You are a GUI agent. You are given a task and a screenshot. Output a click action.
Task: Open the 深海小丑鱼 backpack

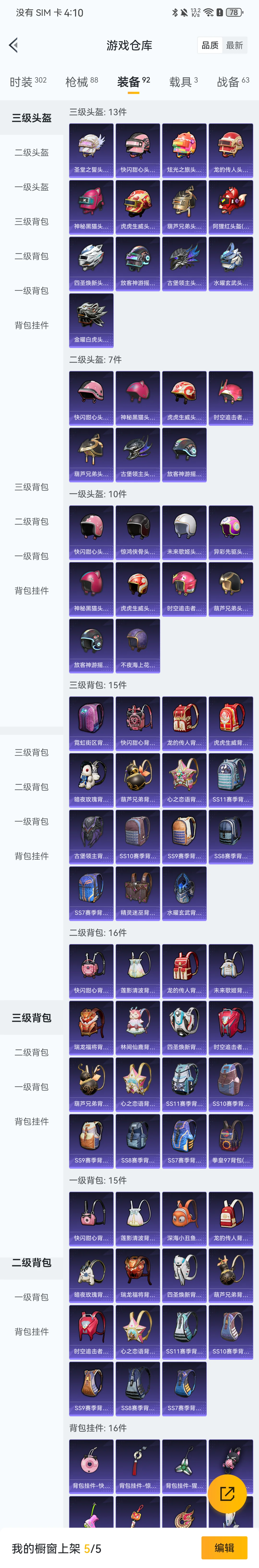coord(184,1217)
